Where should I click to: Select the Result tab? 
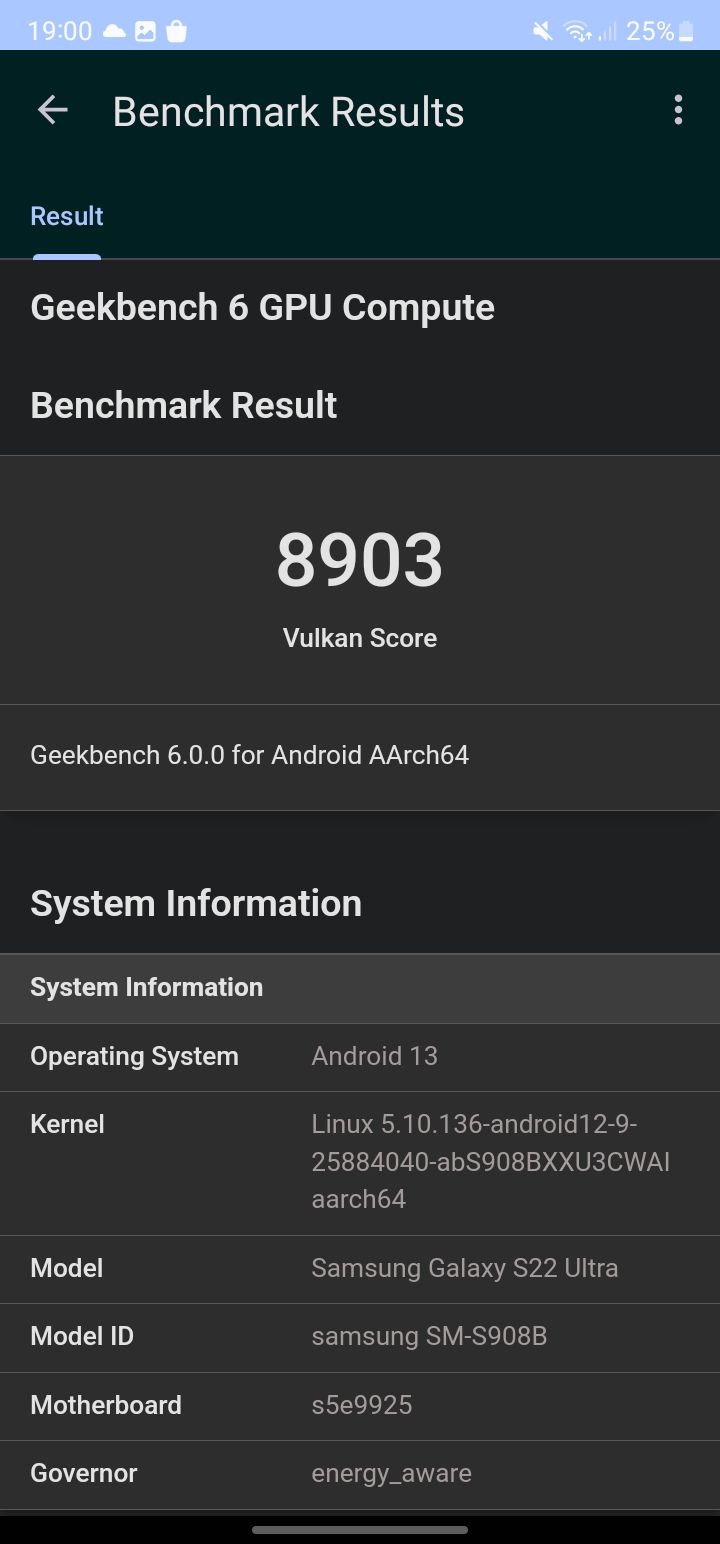(x=67, y=217)
